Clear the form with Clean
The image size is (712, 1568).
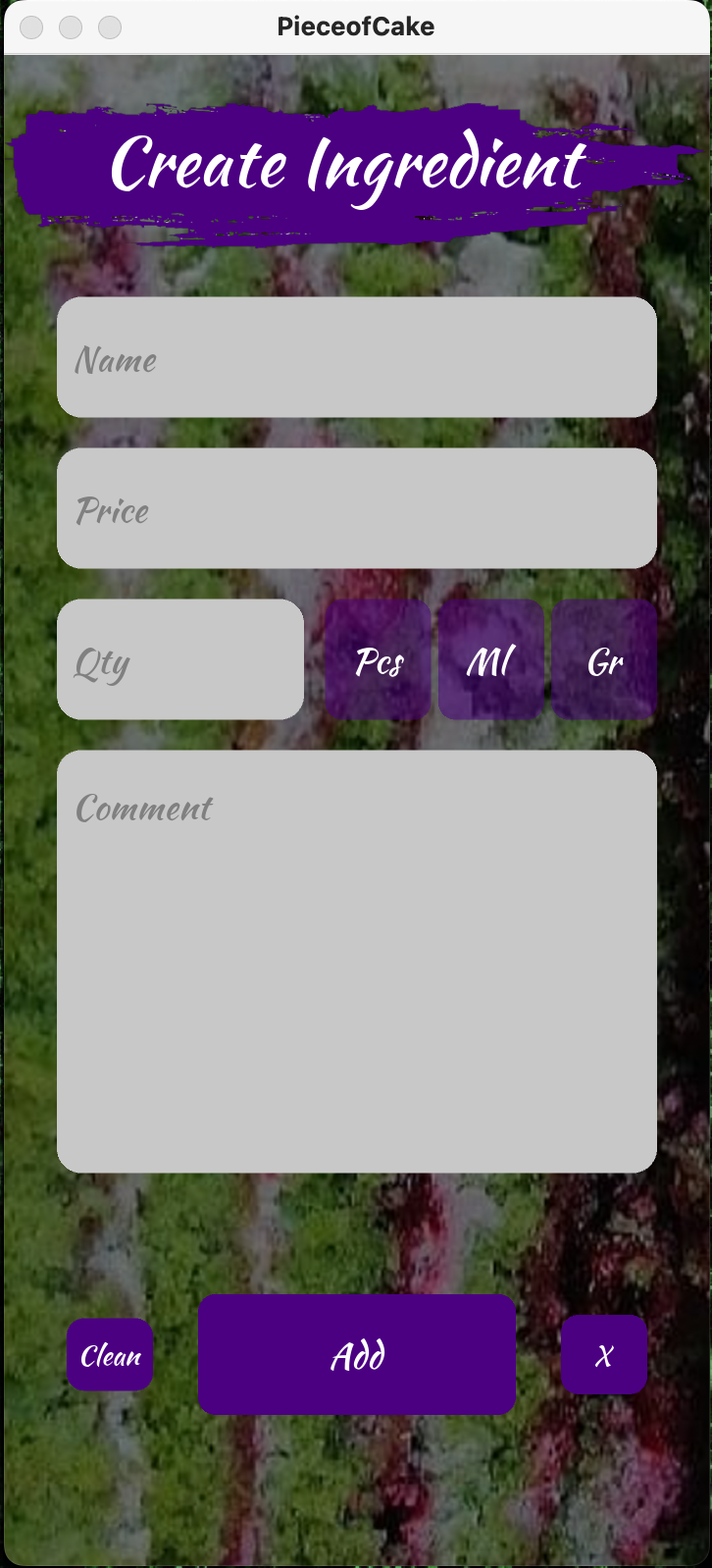point(110,1355)
